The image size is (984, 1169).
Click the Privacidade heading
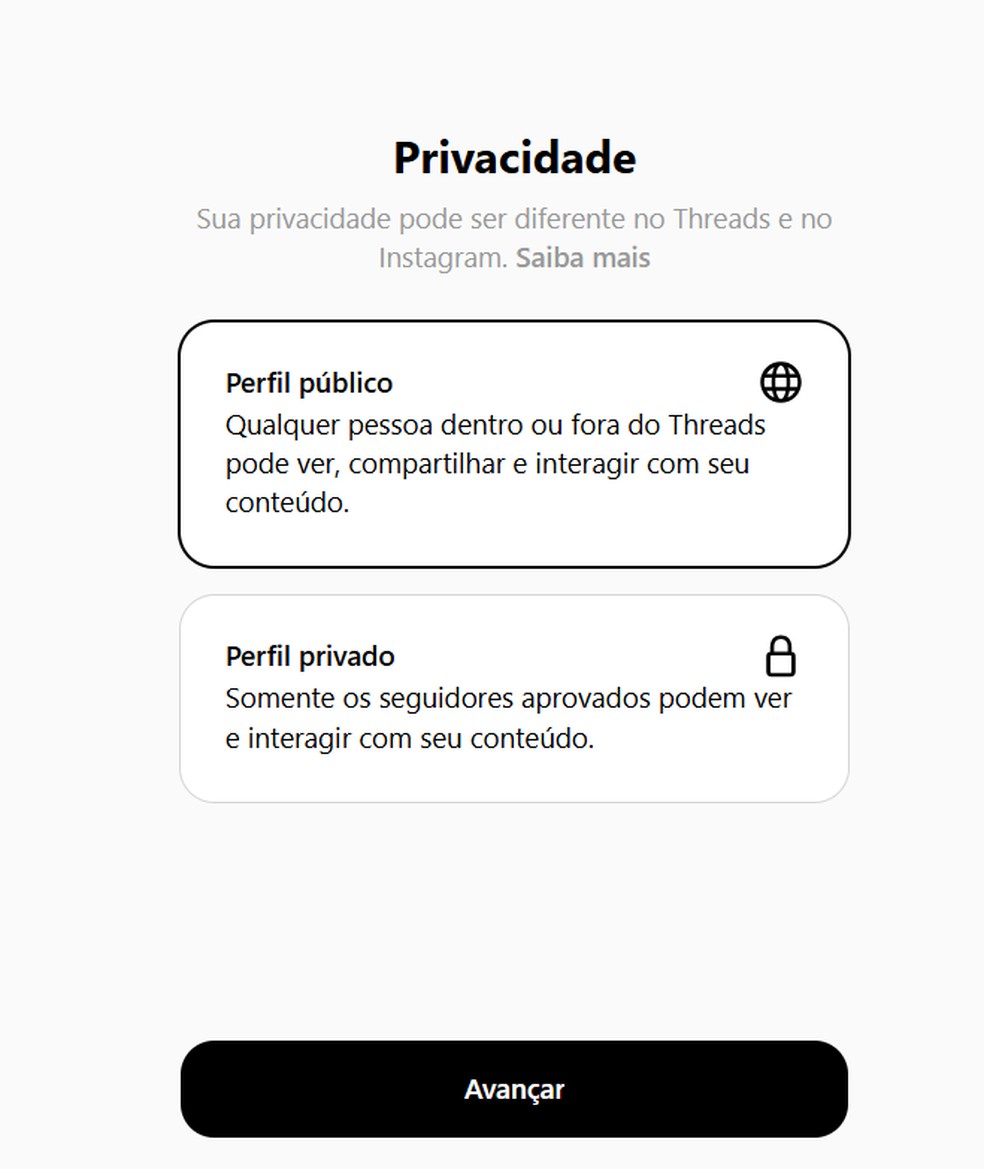(x=515, y=157)
